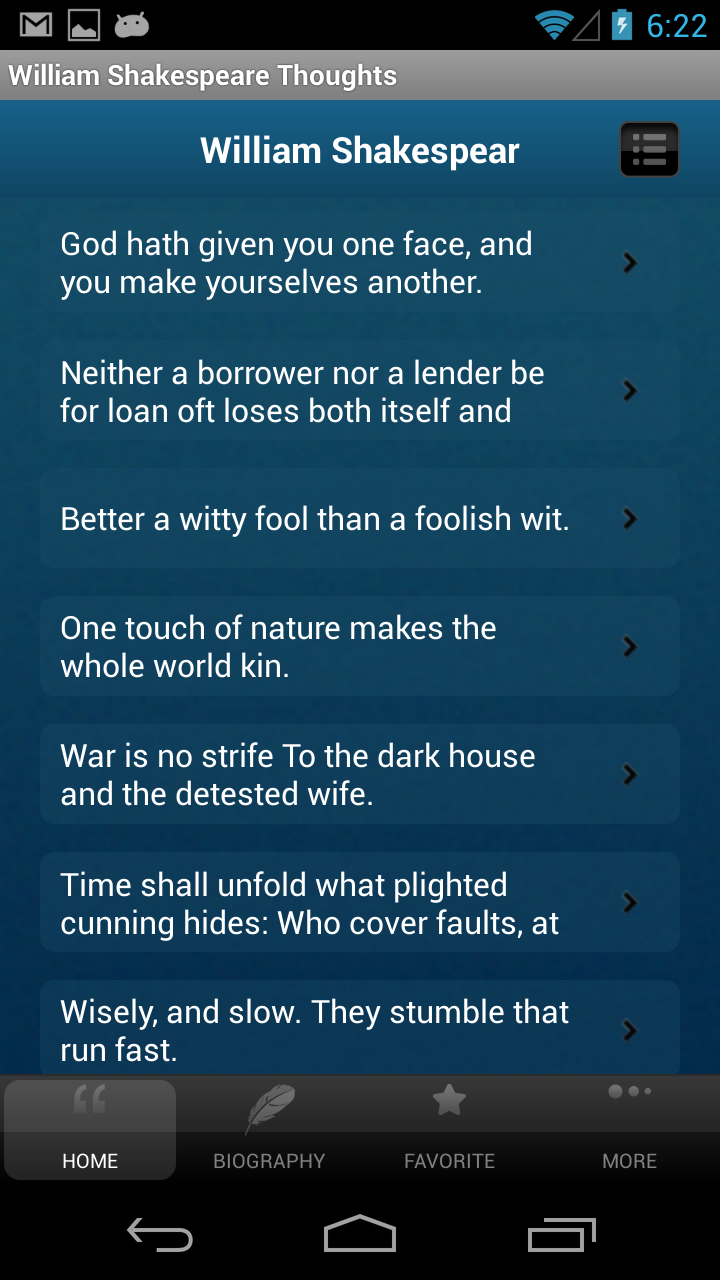Select the HOME tab label
The height and width of the screenshot is (1280, 720).
(89, 1160)
